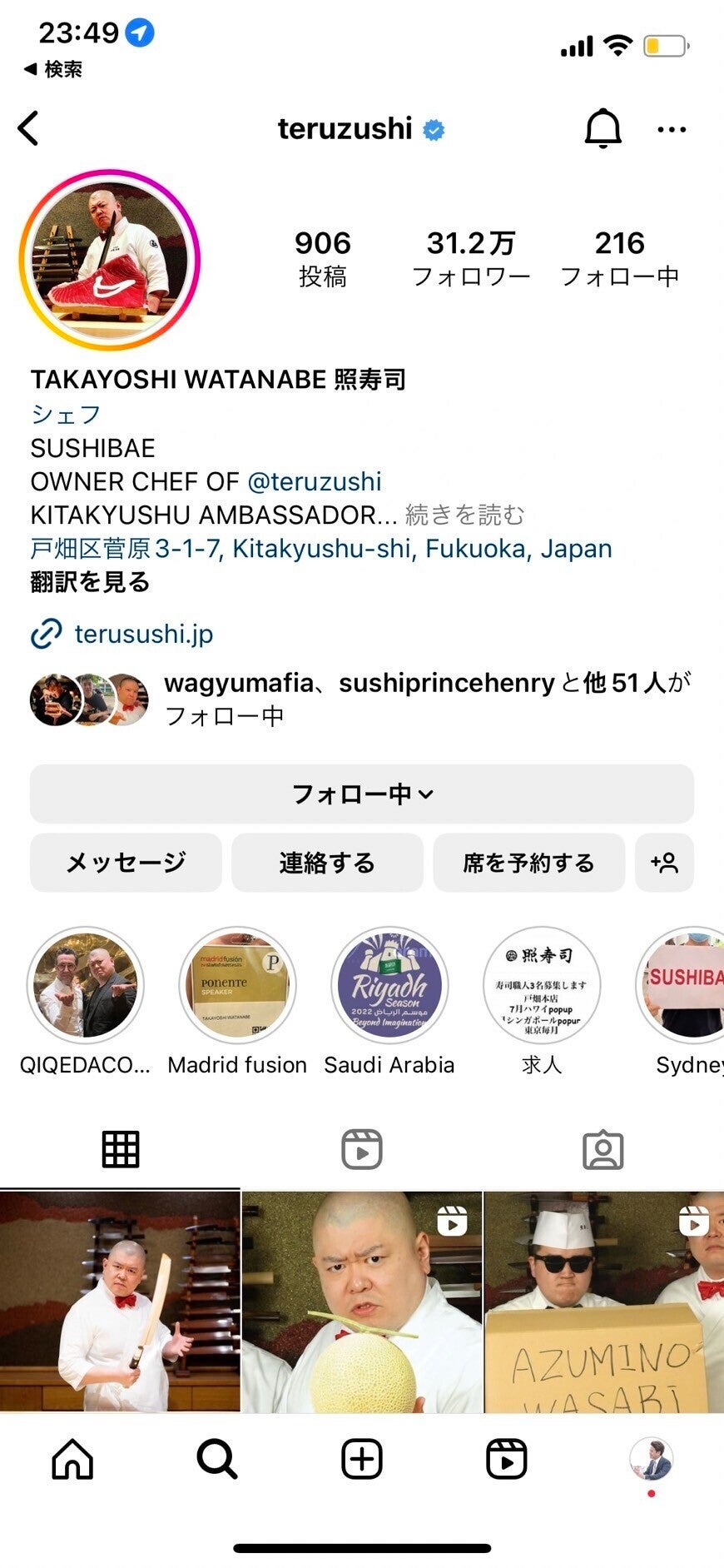
Task: Open the notifications bell for teruzushi
Action: 603,129
